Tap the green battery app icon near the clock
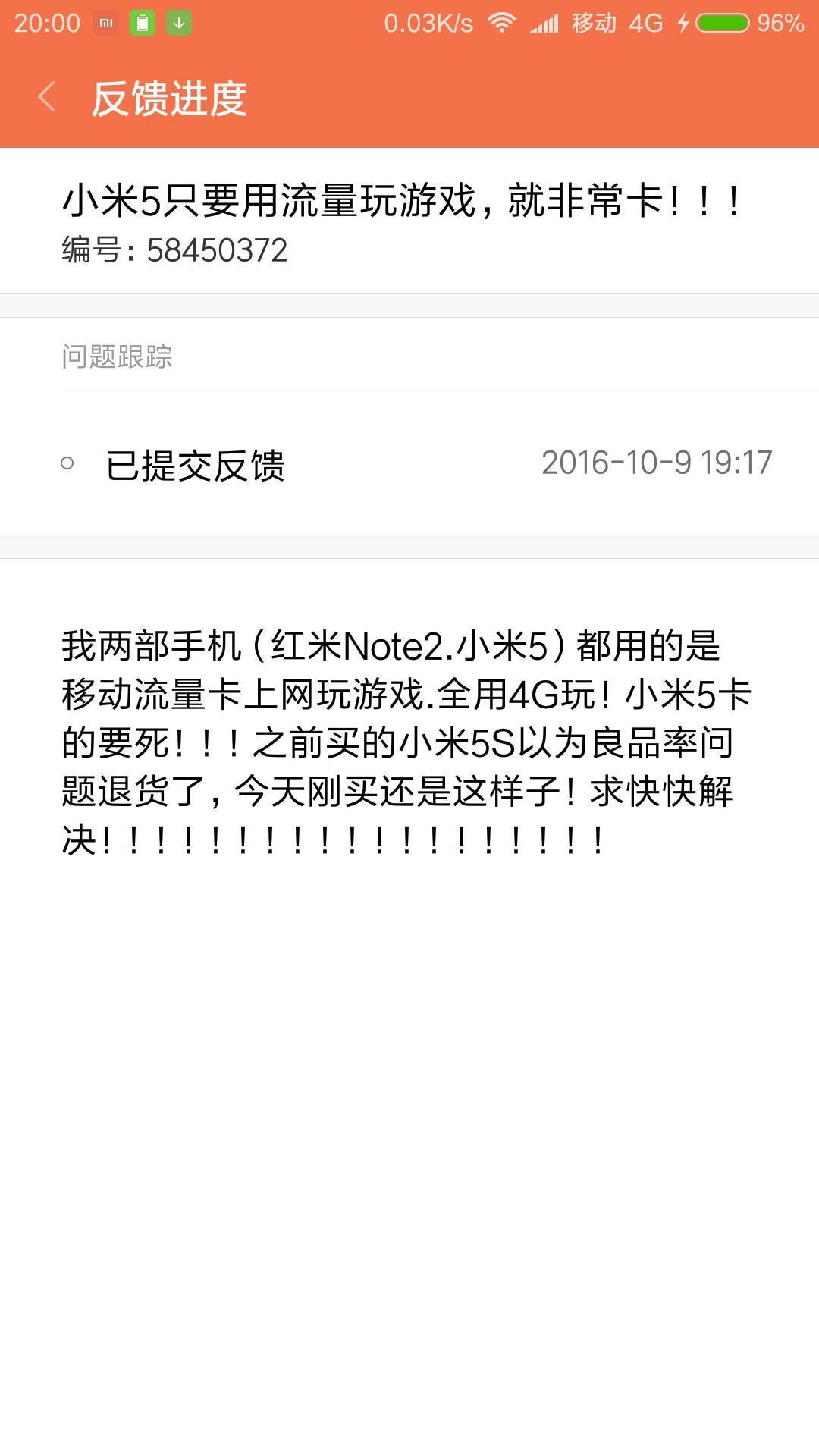The image size is (819, 1456). [143, 22]
